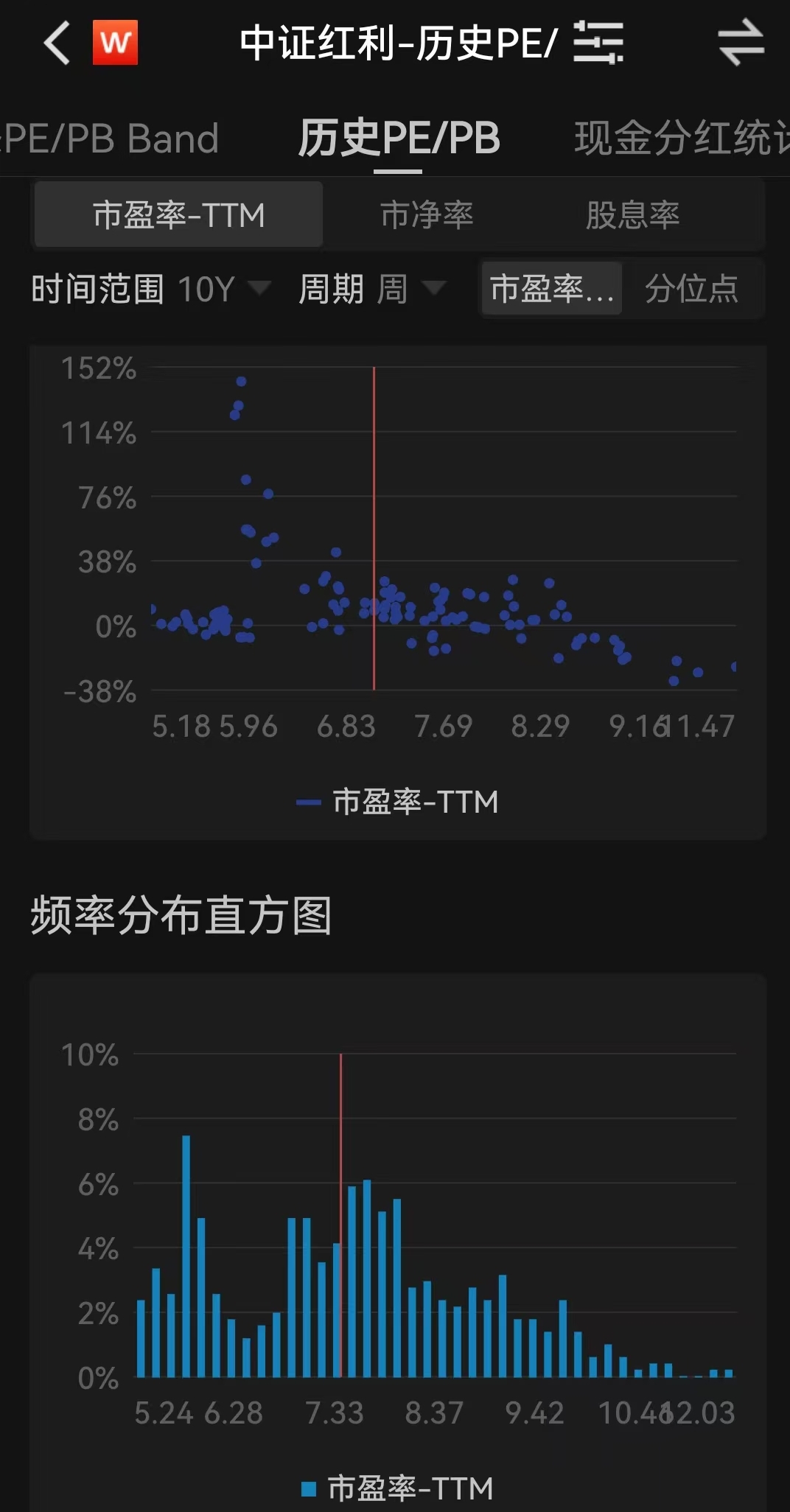Open the filter settings icon in the header
The image size is (790, 1512).
pos(598,43)
